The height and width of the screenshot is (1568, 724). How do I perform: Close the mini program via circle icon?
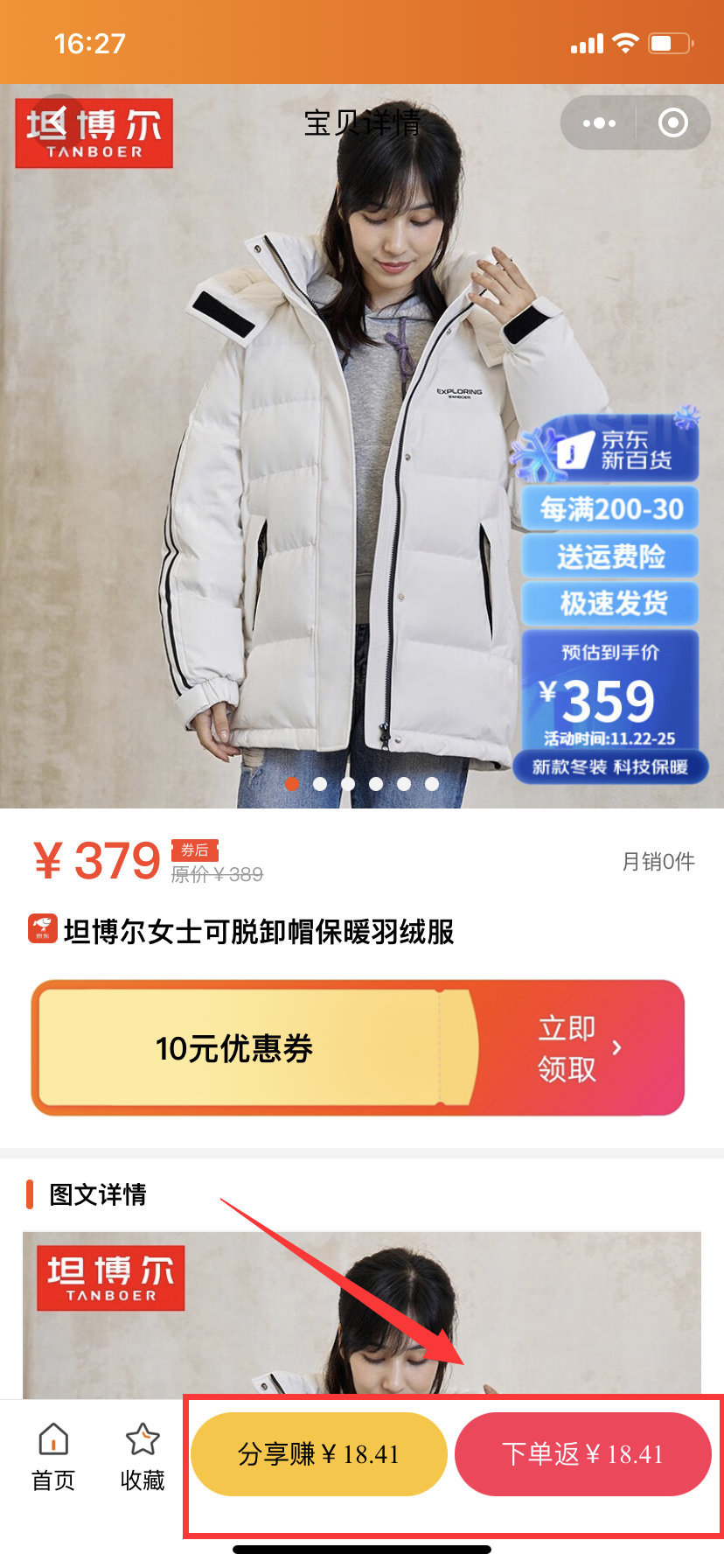click(672, 123)
